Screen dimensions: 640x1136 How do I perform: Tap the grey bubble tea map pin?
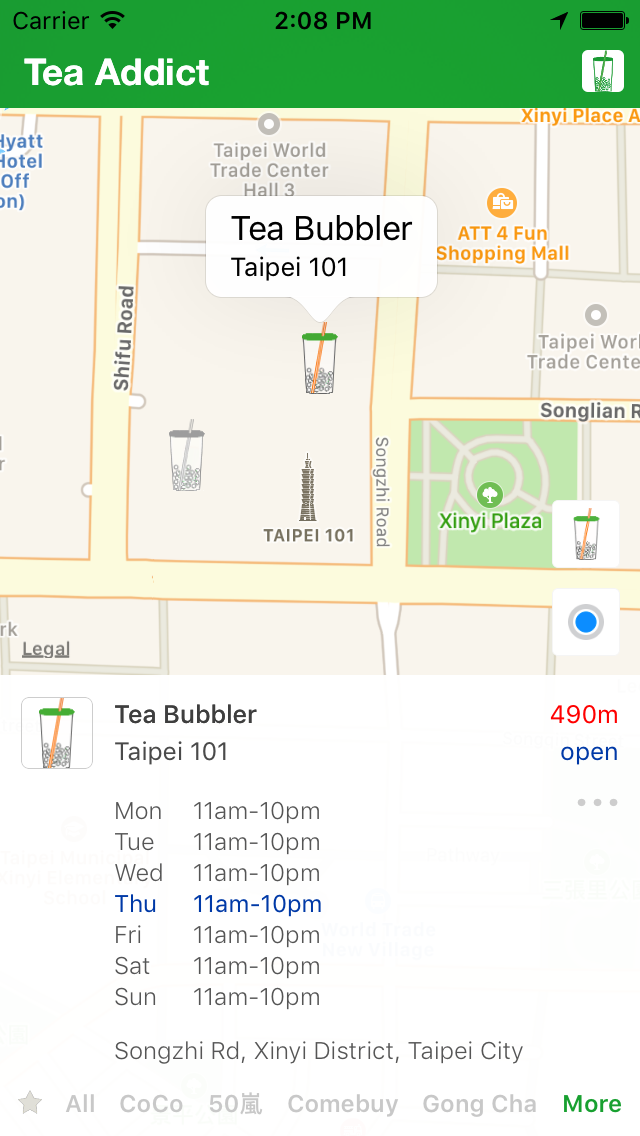[187, 459]
